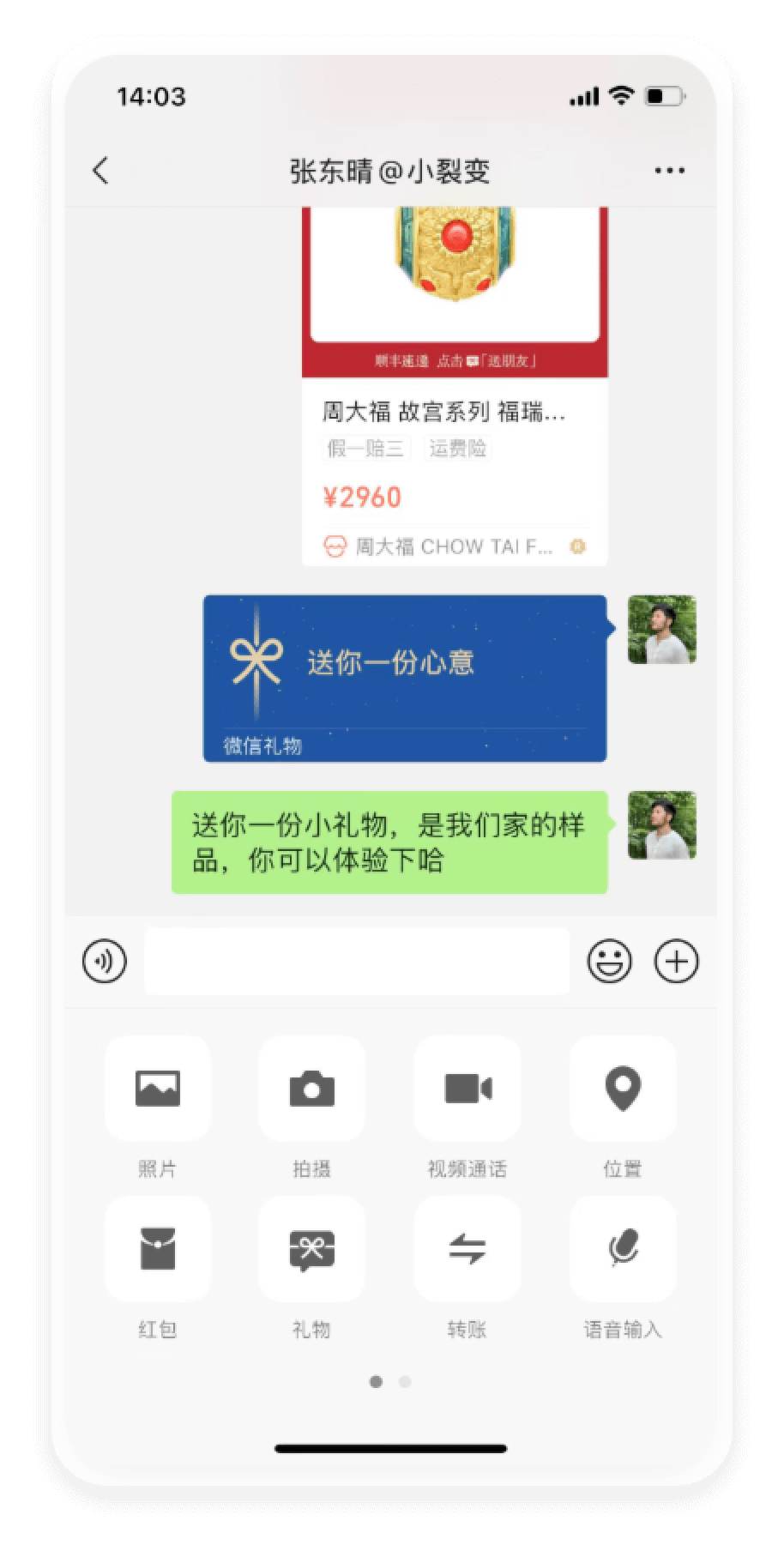Viewport: 784px width, 1551px height.
Task: Send a 红包 red packet
Action: (x=158, y=1249)
